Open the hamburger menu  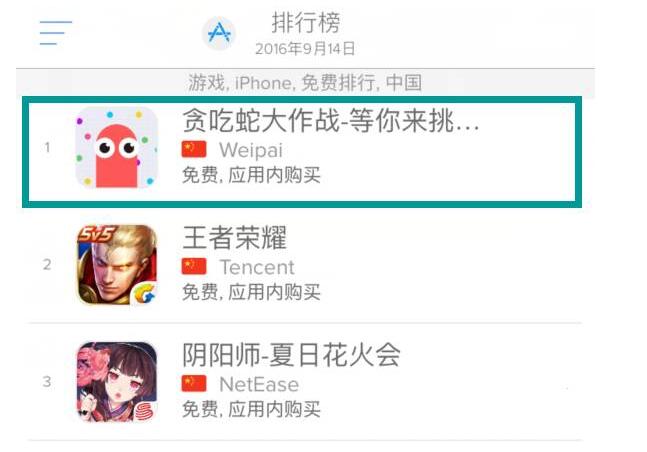tap(55, 32)
